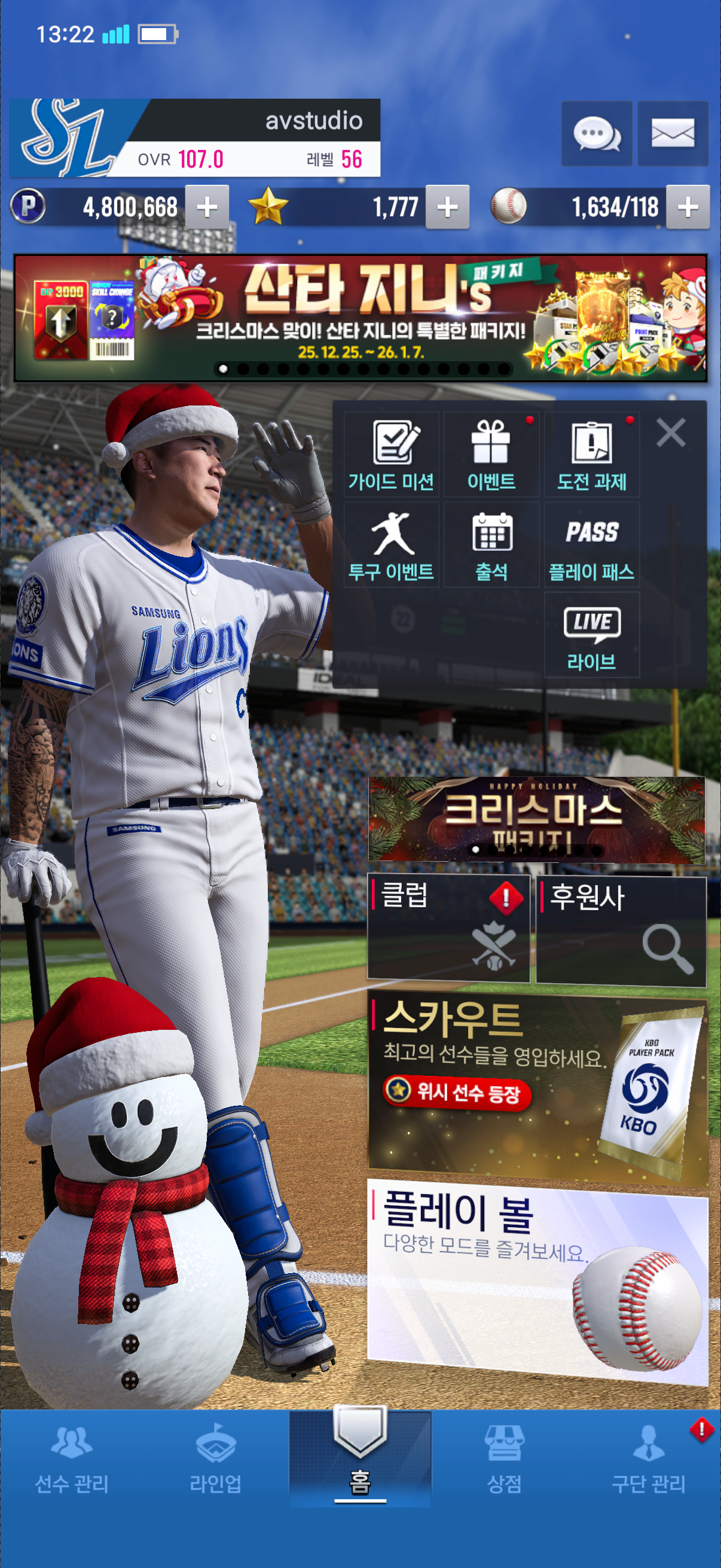Open 가이드 미션

(391, 454)
